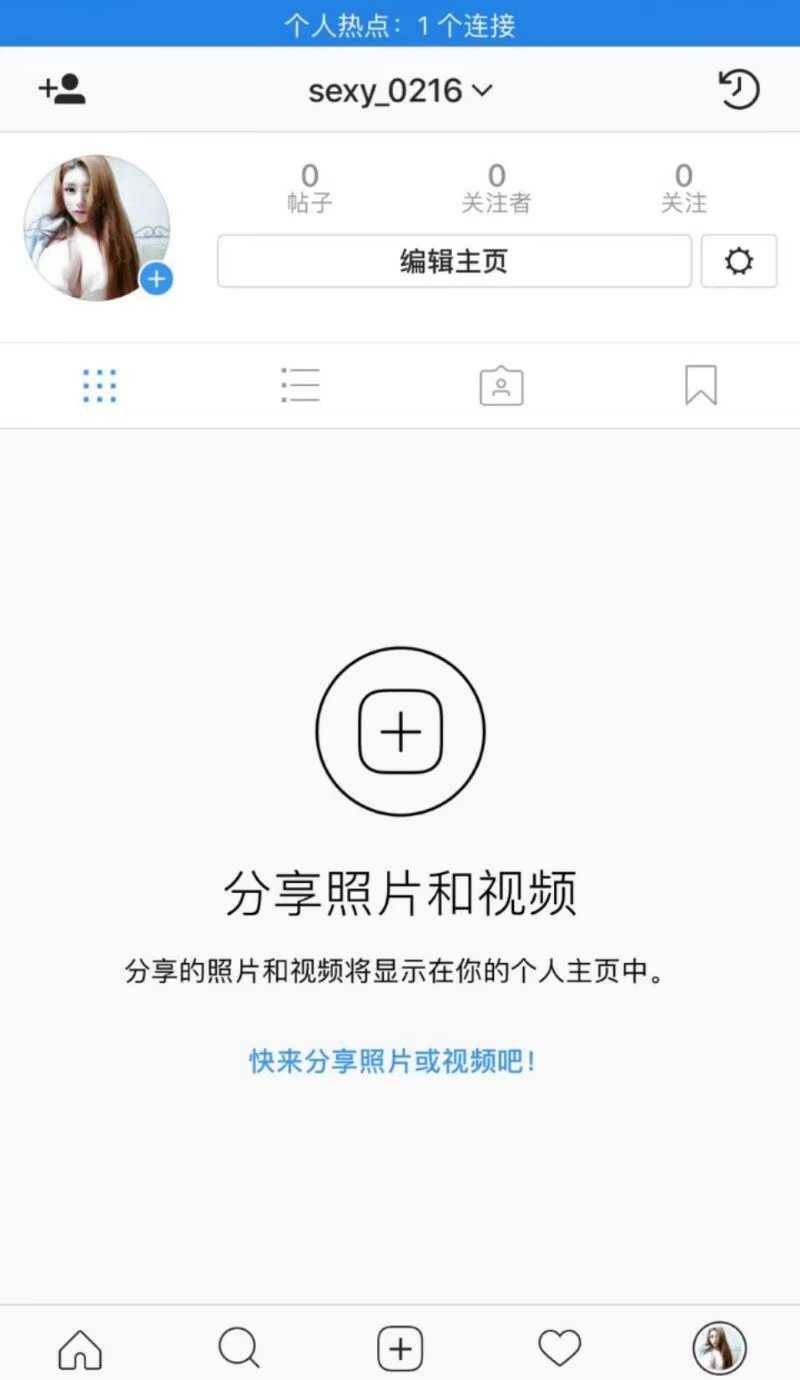Open the discover people icon

coord(62,90)
